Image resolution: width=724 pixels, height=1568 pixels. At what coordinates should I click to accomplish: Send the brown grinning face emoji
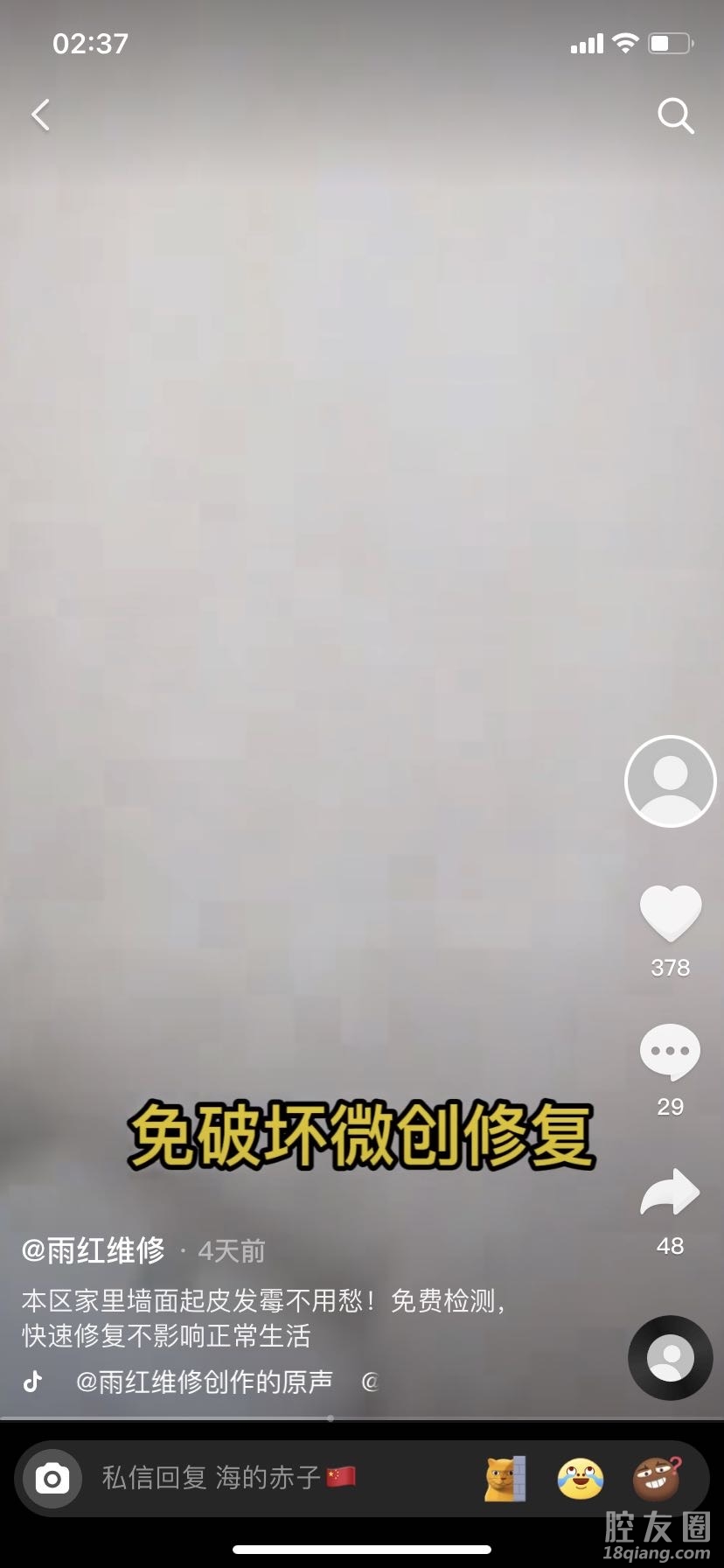(x=656, y=1478)
